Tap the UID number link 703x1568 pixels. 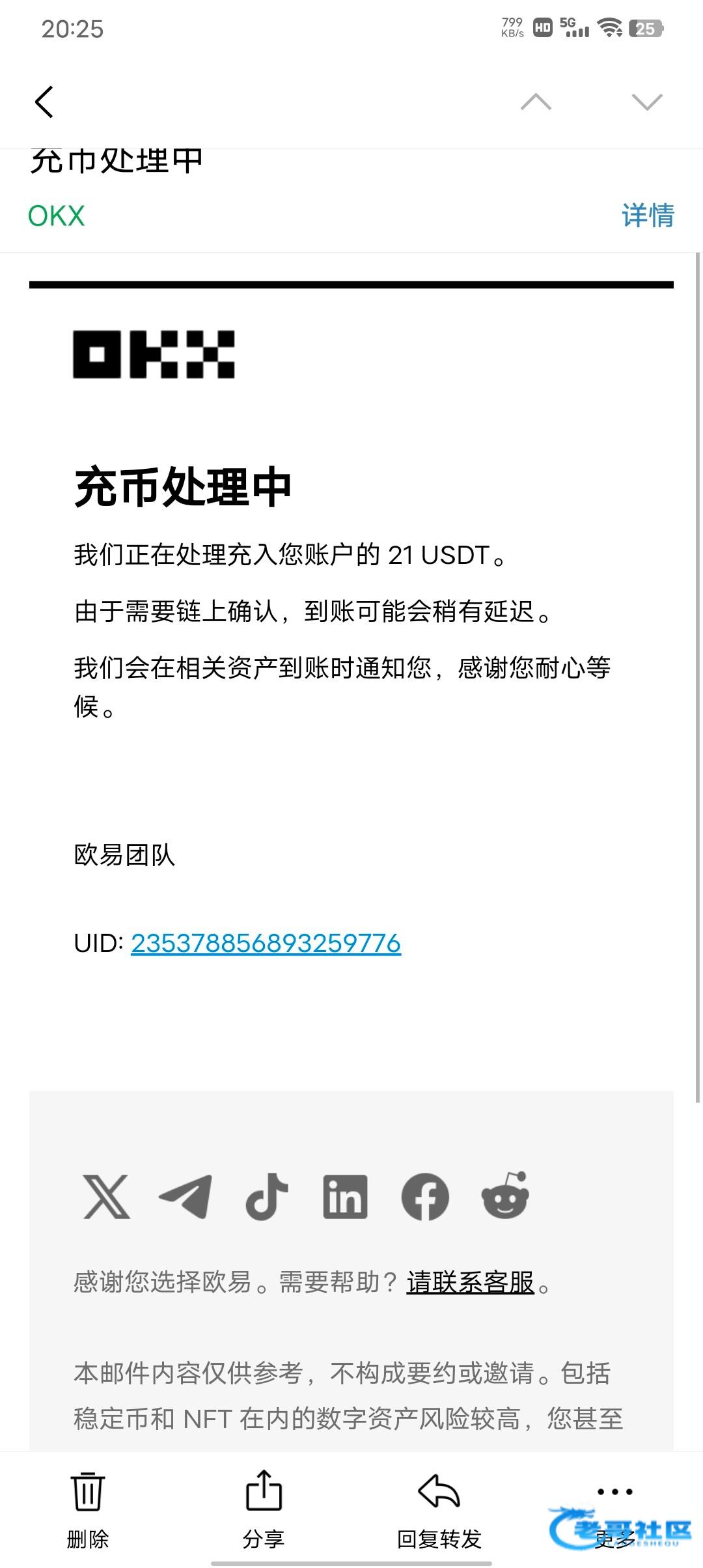(266, 944)
